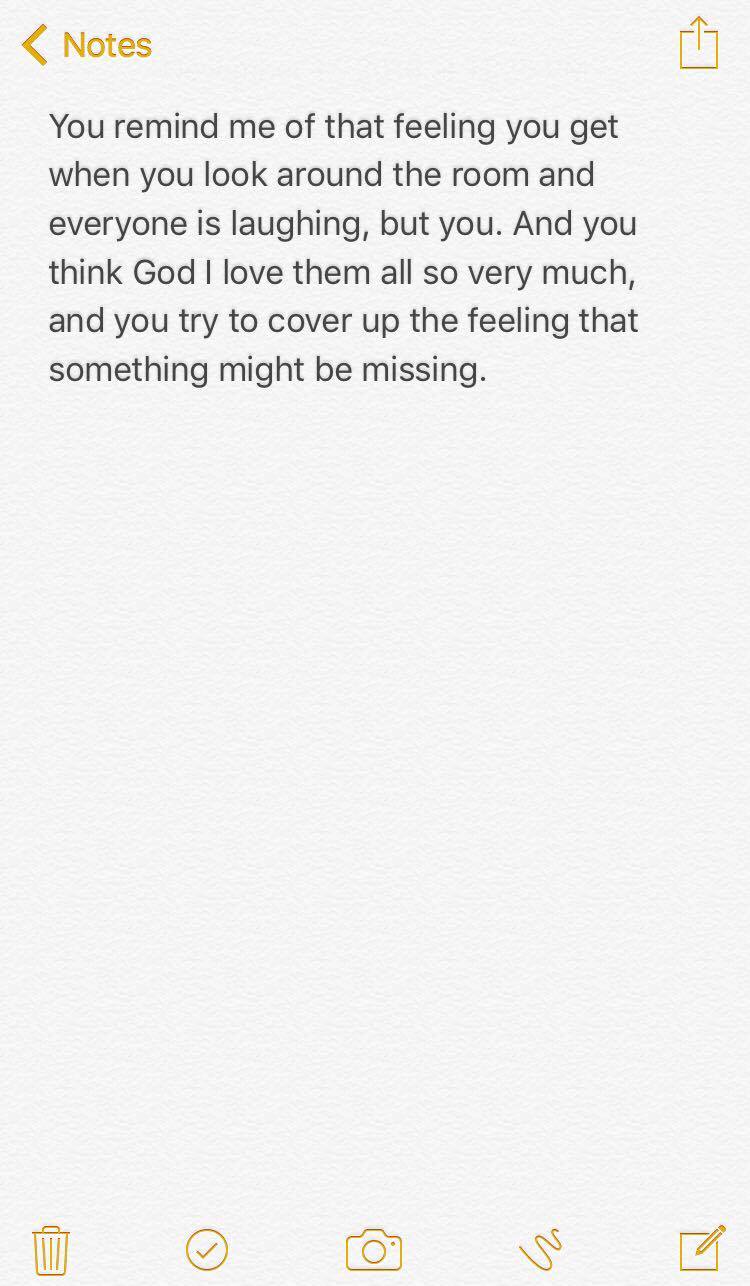Screen dimensions: 750x1286
Task: Compose a new note
Action: pos(702,1249)
